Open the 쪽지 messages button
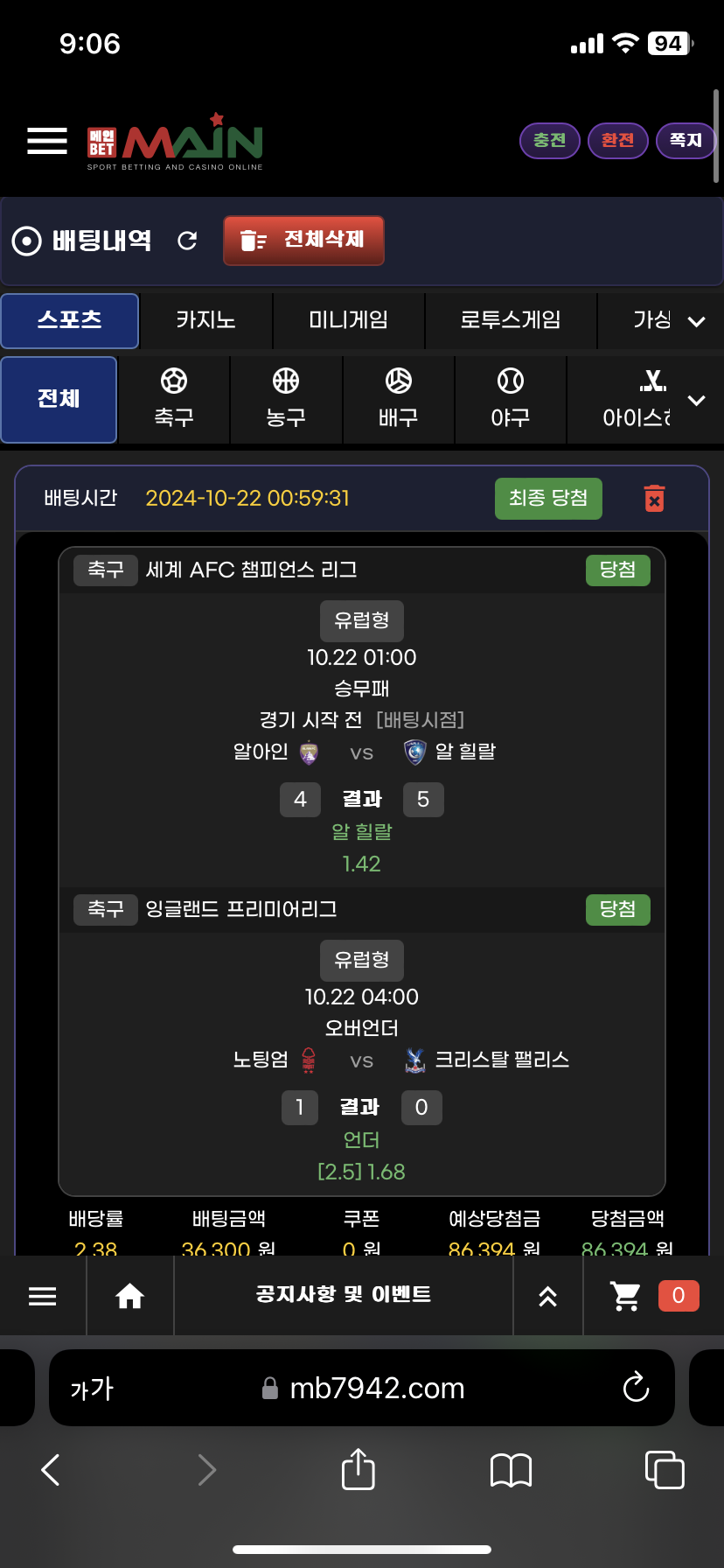The image size is (724, 1568). tap(686, 141)
